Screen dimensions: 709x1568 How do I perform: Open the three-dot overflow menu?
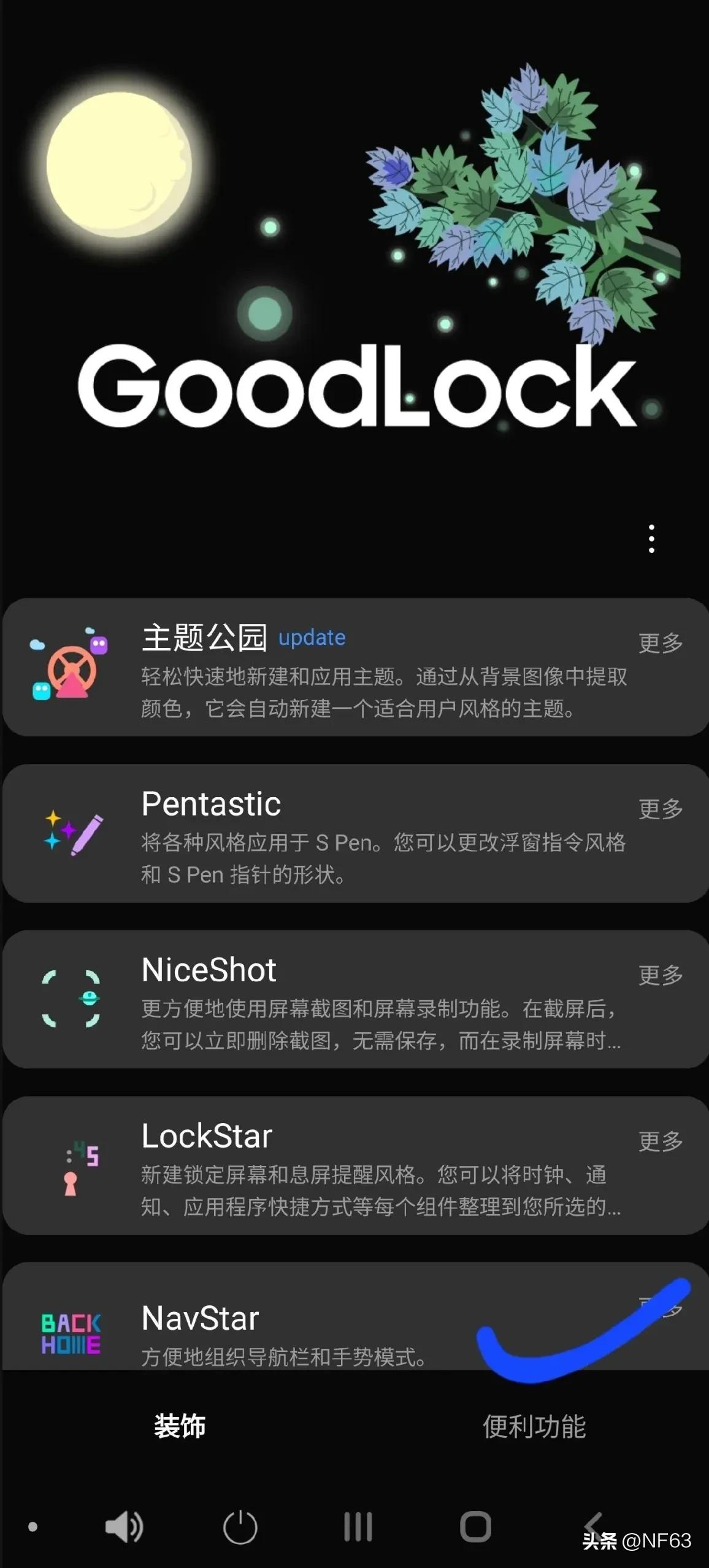(x=651, y=539)
